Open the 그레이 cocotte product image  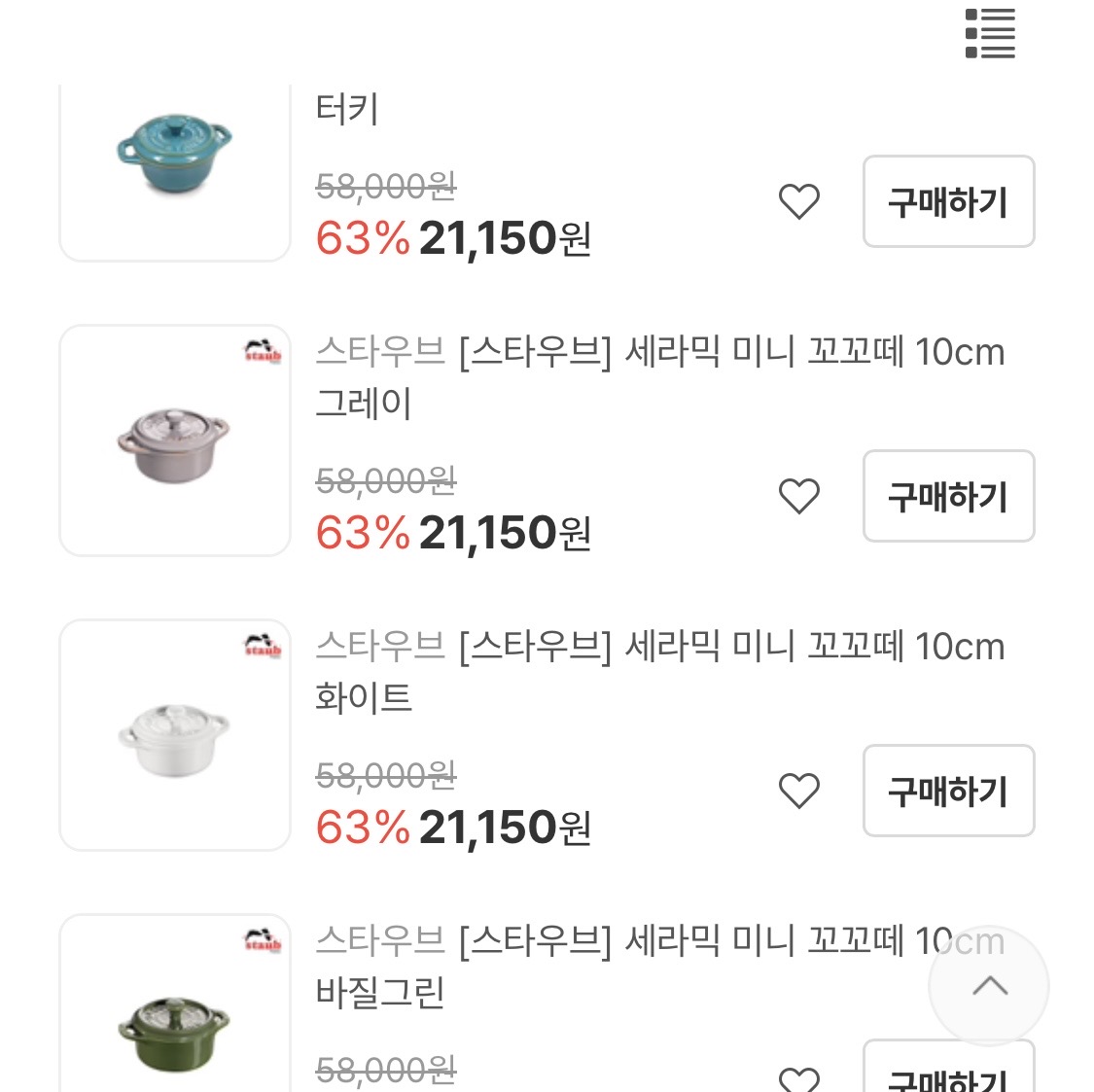point(175,440)
